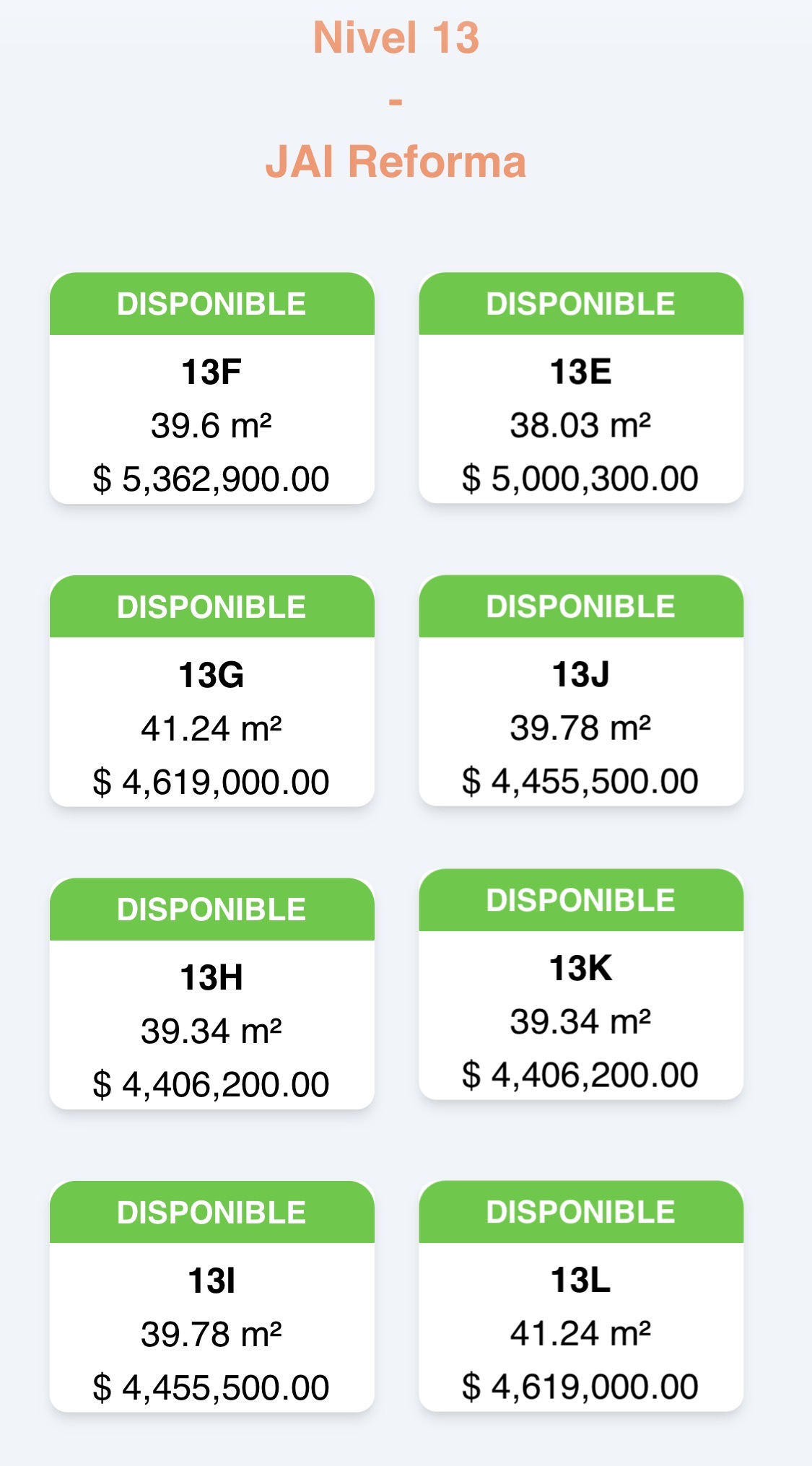Open the 13J apartment card
Screen dimensions: 812x1466
[x=581, y=690]
